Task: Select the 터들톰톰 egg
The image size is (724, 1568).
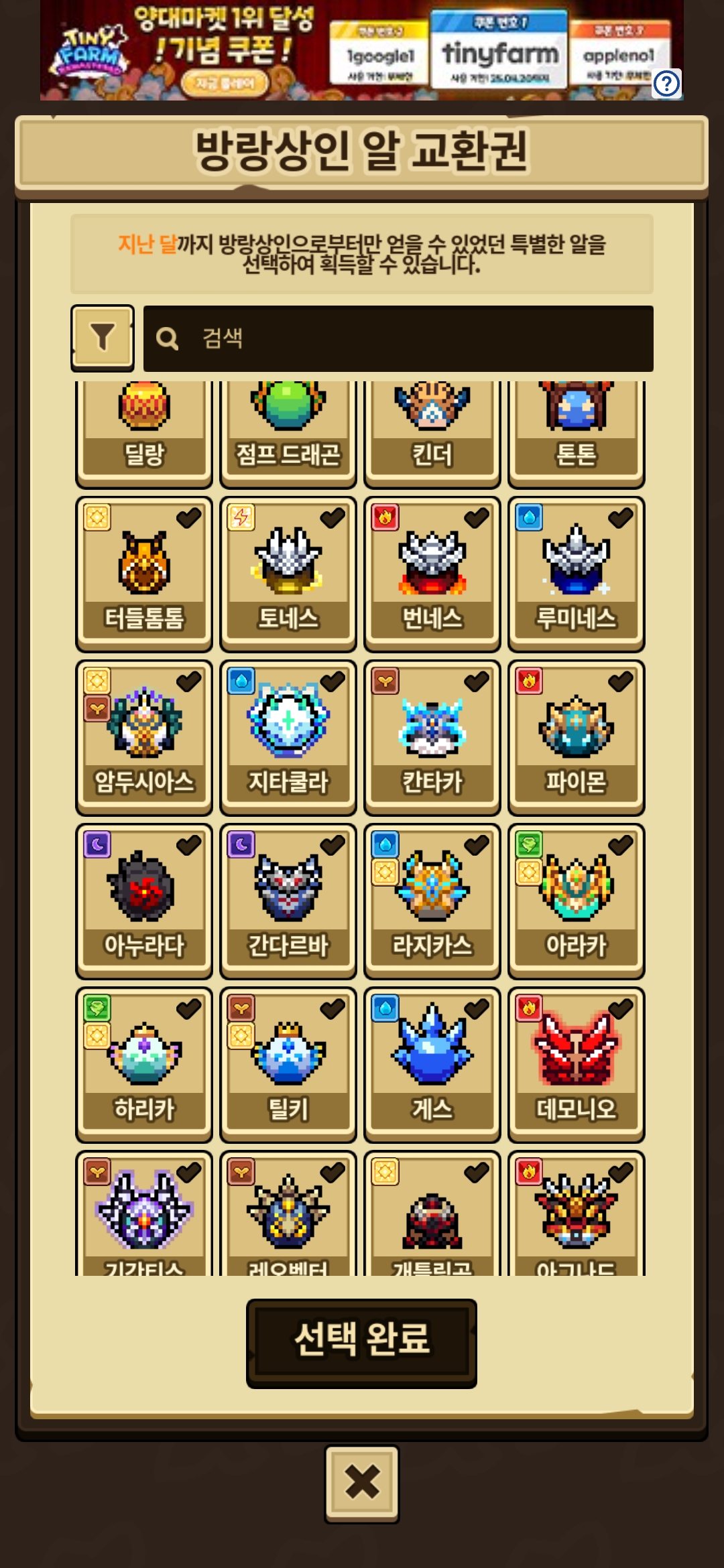Action: (143, 574)
